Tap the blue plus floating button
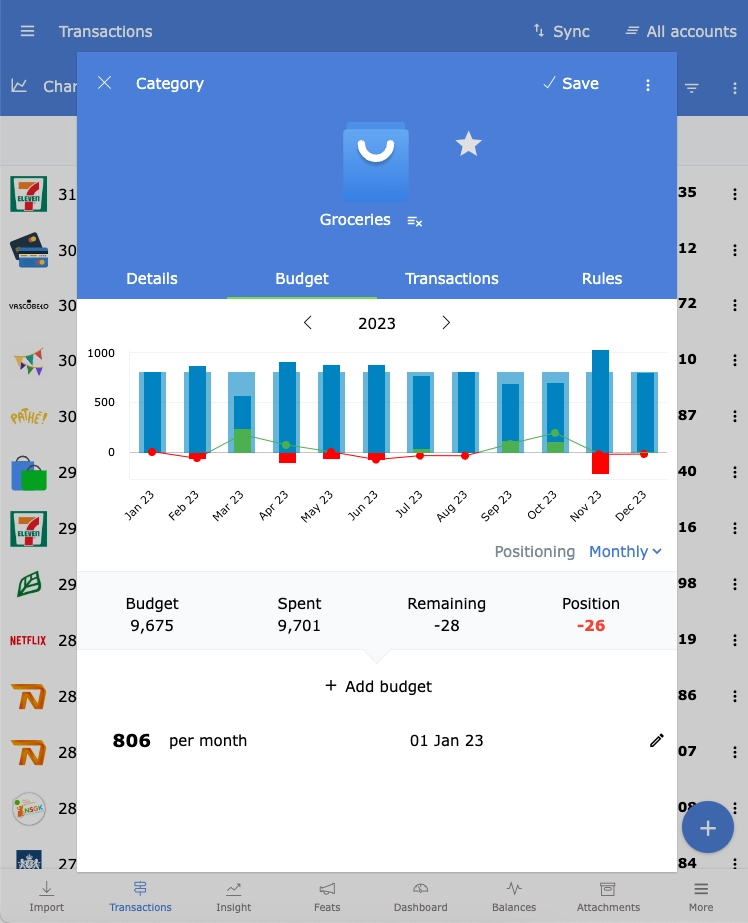Viewport: 748px width, 923px height. coord(708,828)
